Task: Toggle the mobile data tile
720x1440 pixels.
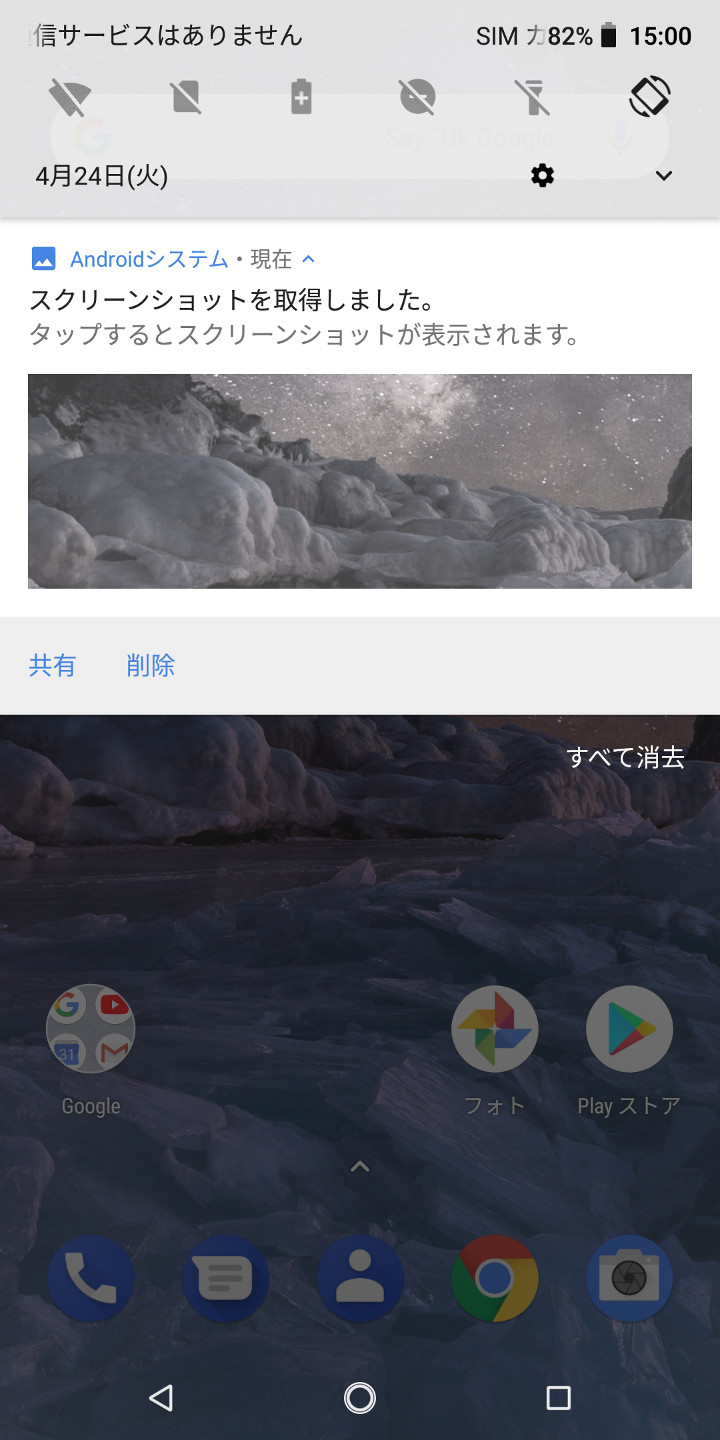Action: coord(186,98)
